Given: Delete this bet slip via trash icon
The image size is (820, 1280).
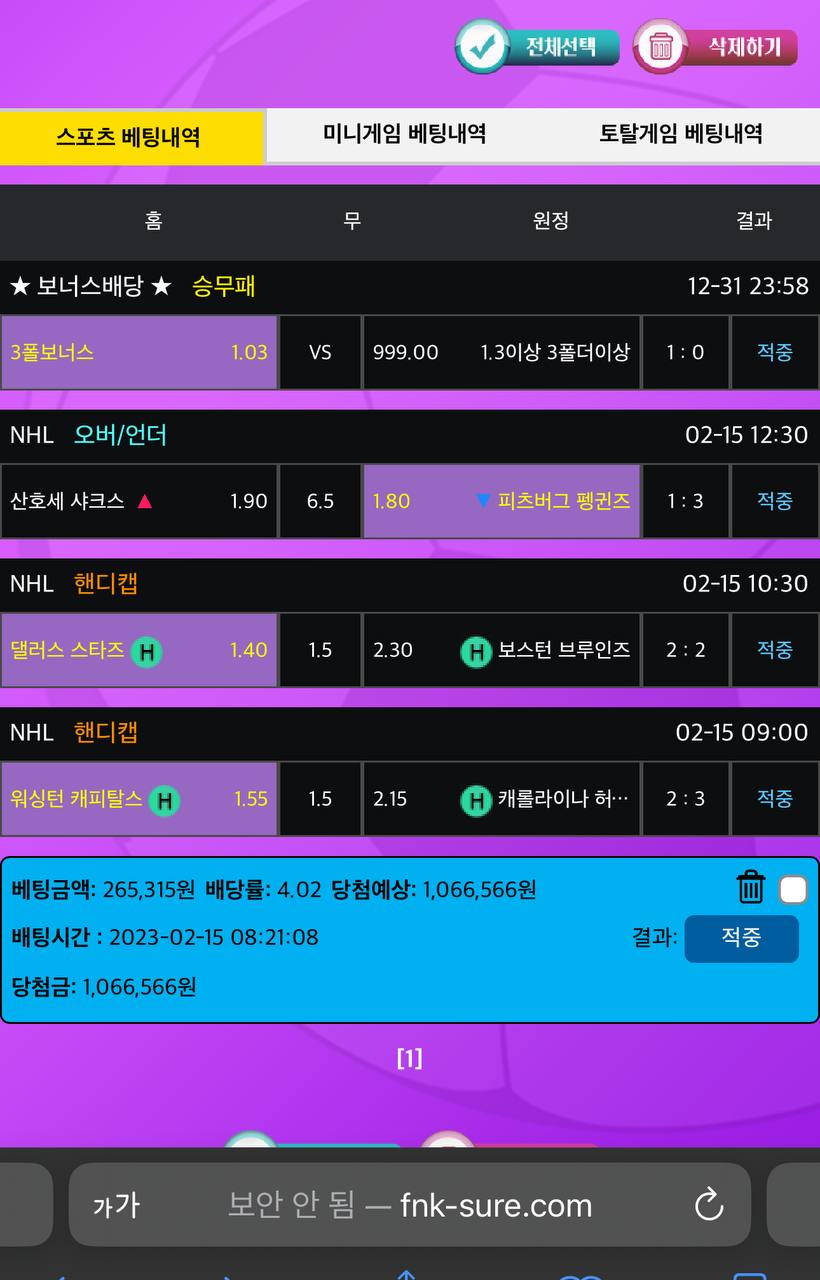Looking at the screenshot, I should tap(750, 887).
